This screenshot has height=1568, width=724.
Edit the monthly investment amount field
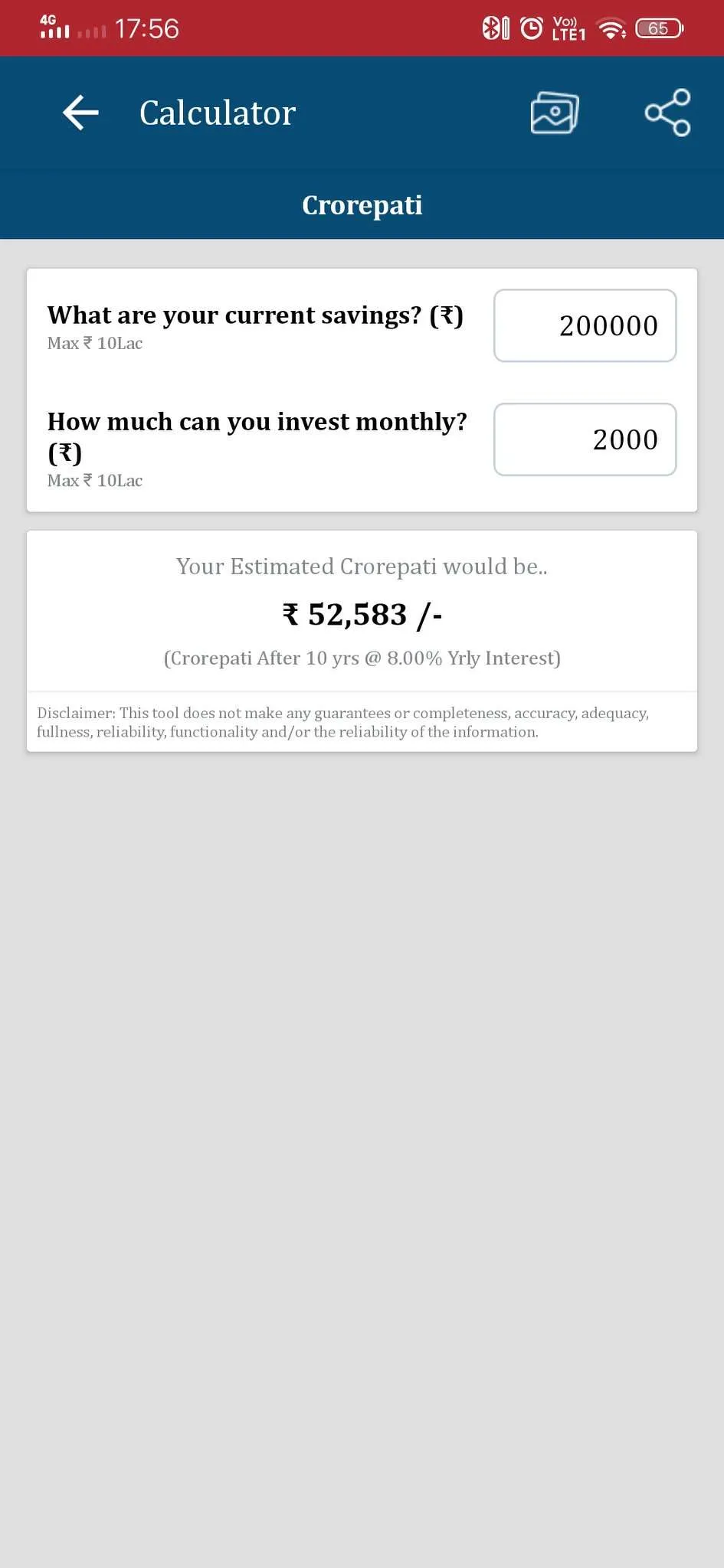pyautogui.click(x=585, y=439)
